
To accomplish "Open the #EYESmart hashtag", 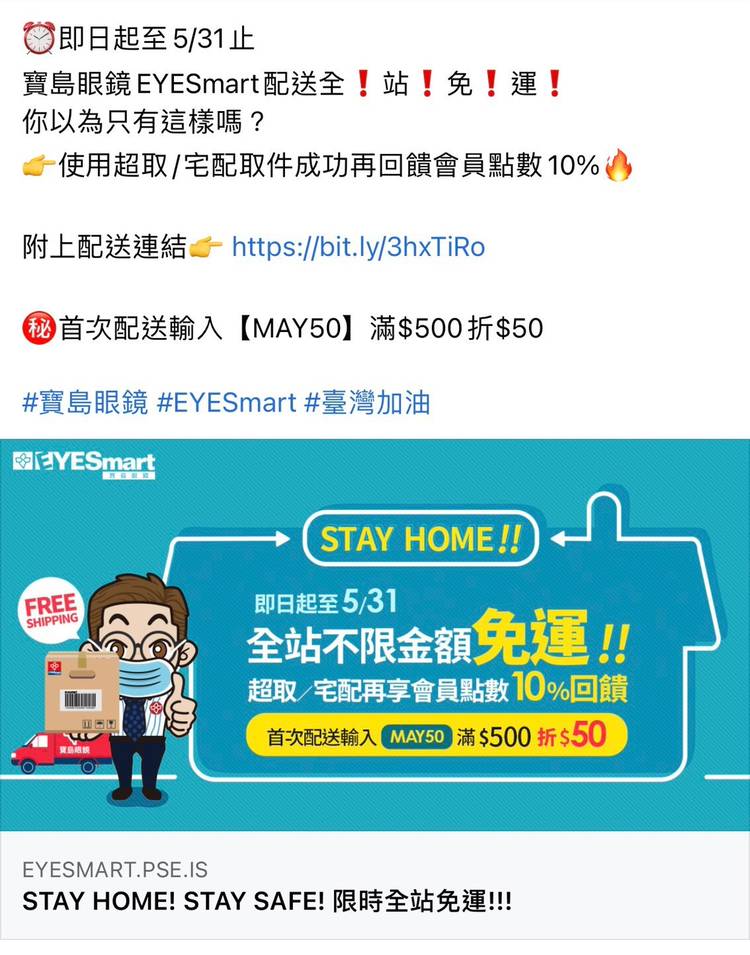I will 227,403.
